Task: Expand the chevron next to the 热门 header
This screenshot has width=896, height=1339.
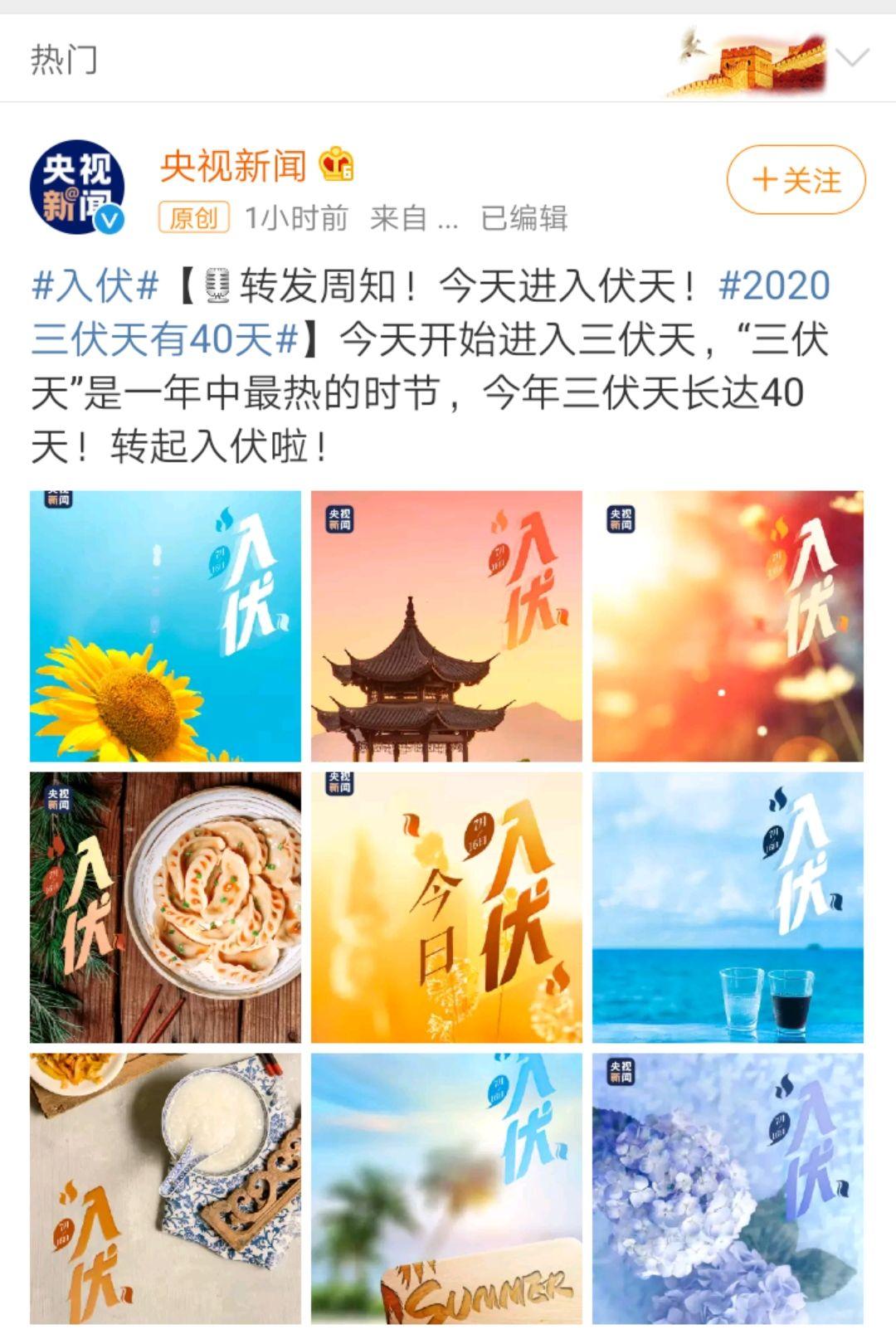Action: click(851, 58)
